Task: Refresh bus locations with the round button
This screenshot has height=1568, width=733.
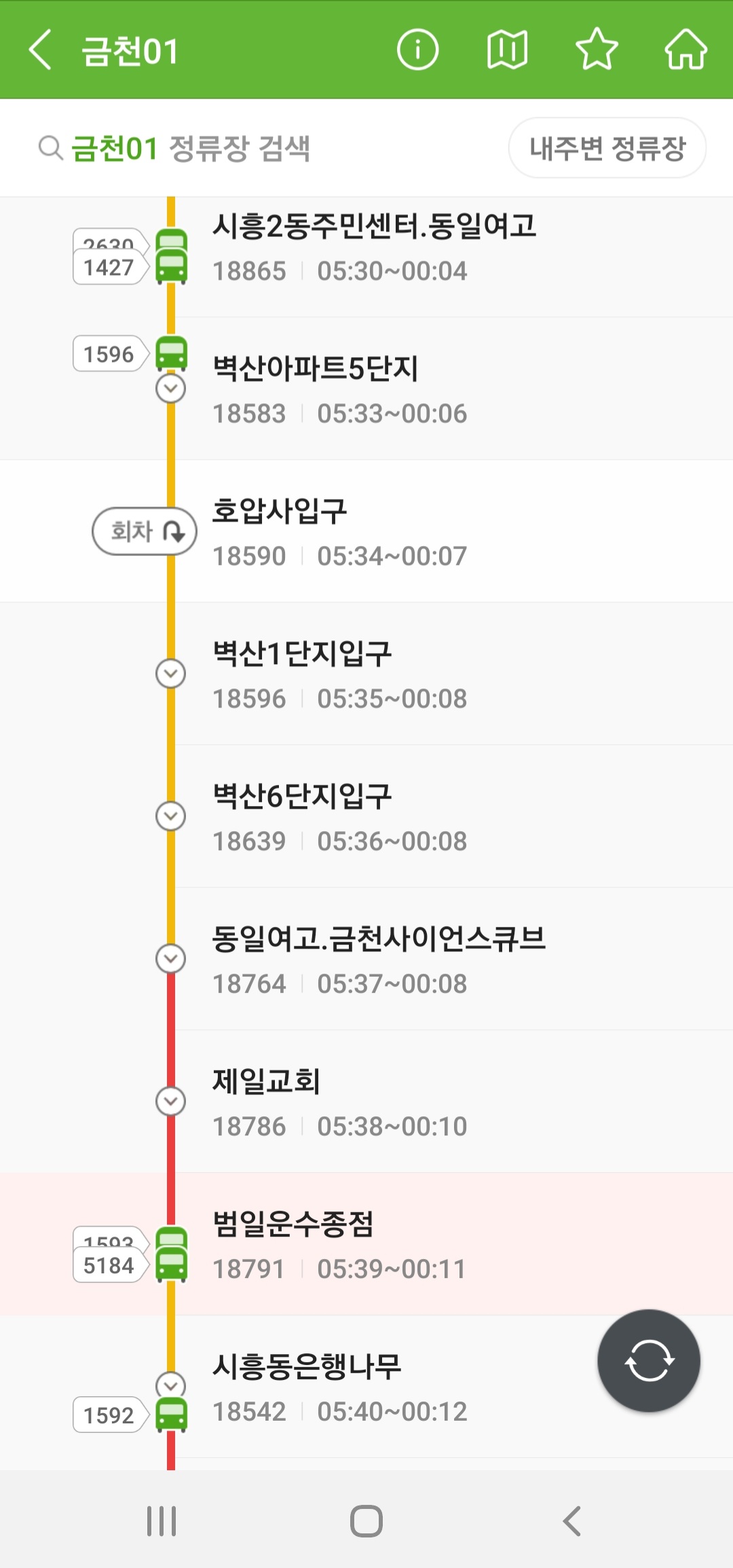Action: tap(648, 1361)
